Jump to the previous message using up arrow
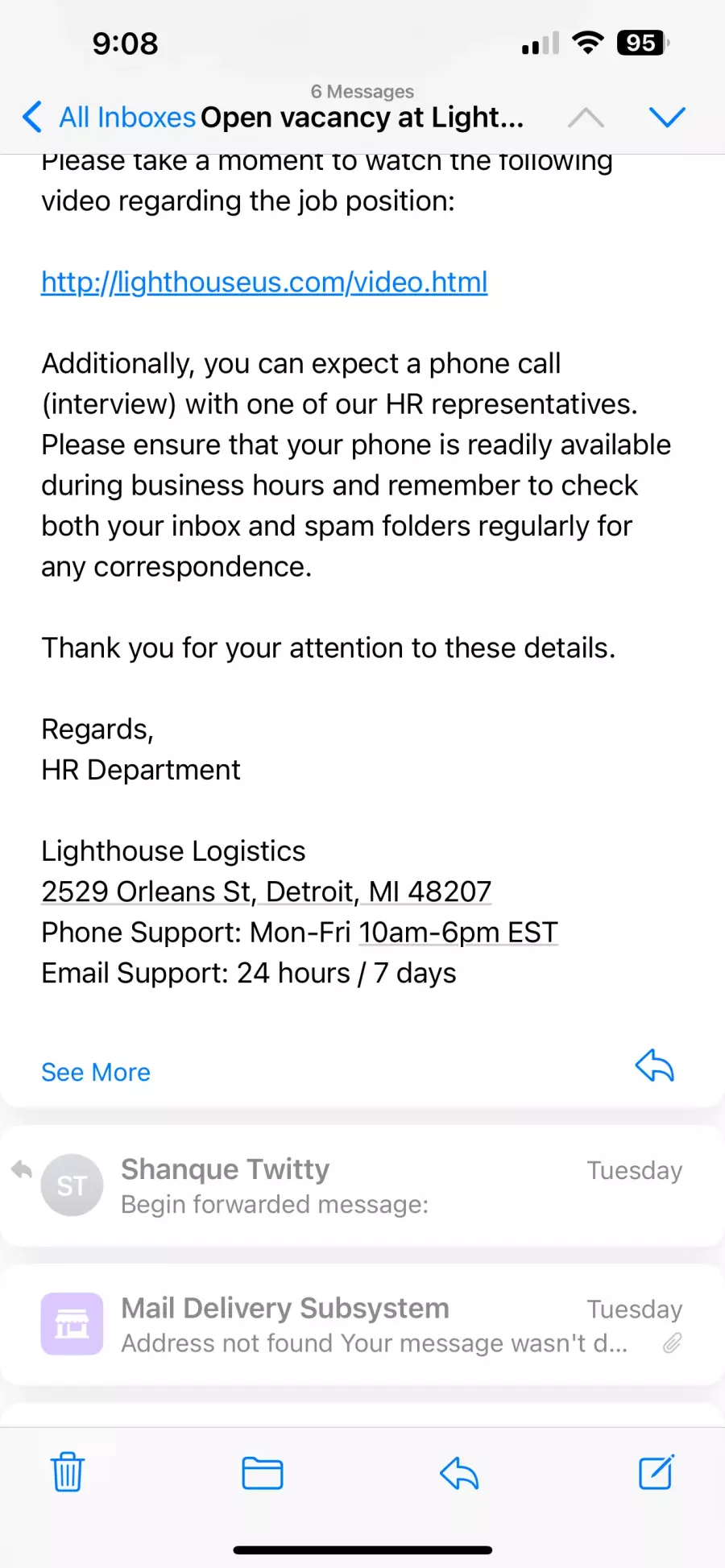The width and height of the screenshot is (725, 1568). (586, 118)
